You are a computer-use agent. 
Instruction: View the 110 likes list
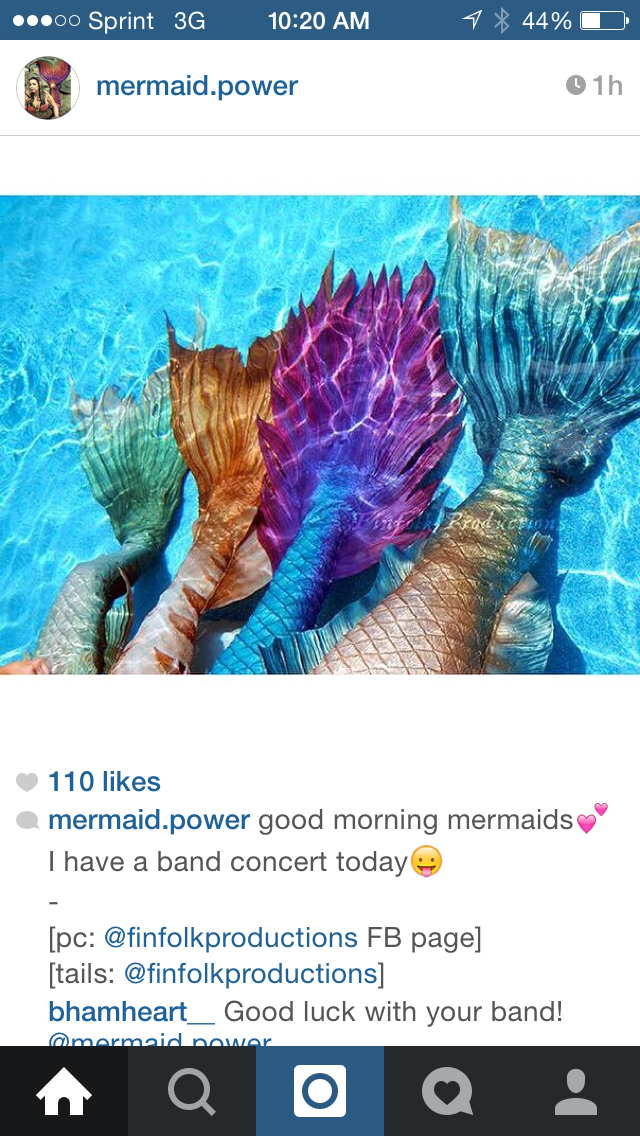click(104, 782)
